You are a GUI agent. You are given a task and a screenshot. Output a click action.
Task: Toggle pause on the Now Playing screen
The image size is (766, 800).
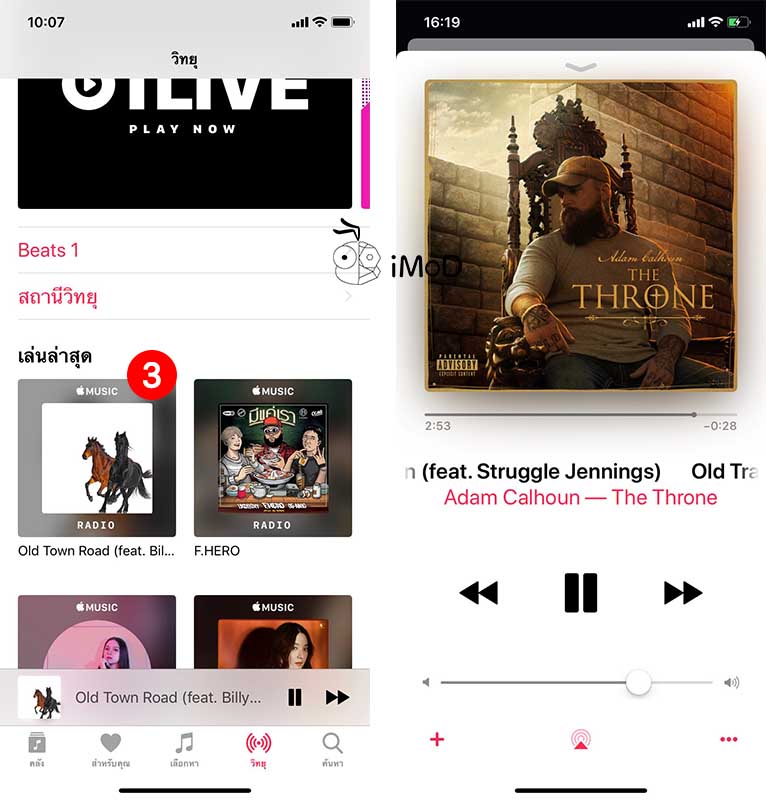(x=580, y=592)
